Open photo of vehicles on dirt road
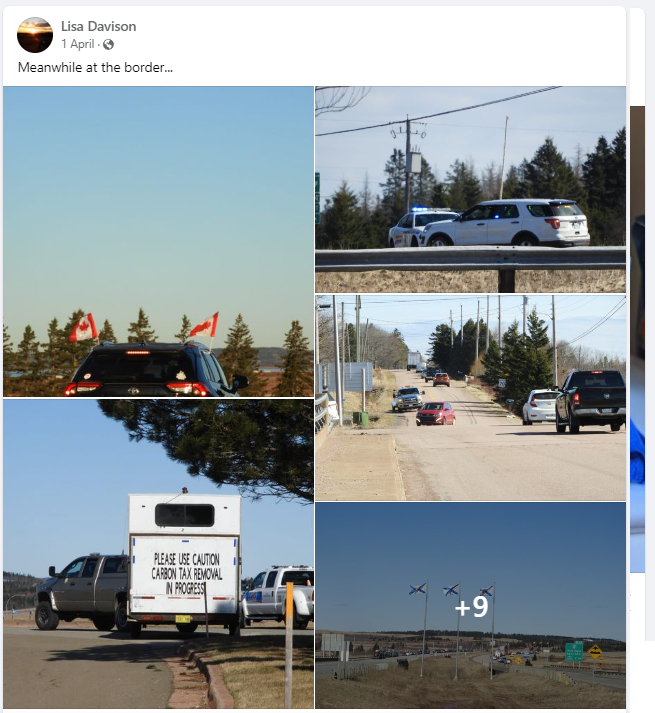 click(x=470, y=397)
